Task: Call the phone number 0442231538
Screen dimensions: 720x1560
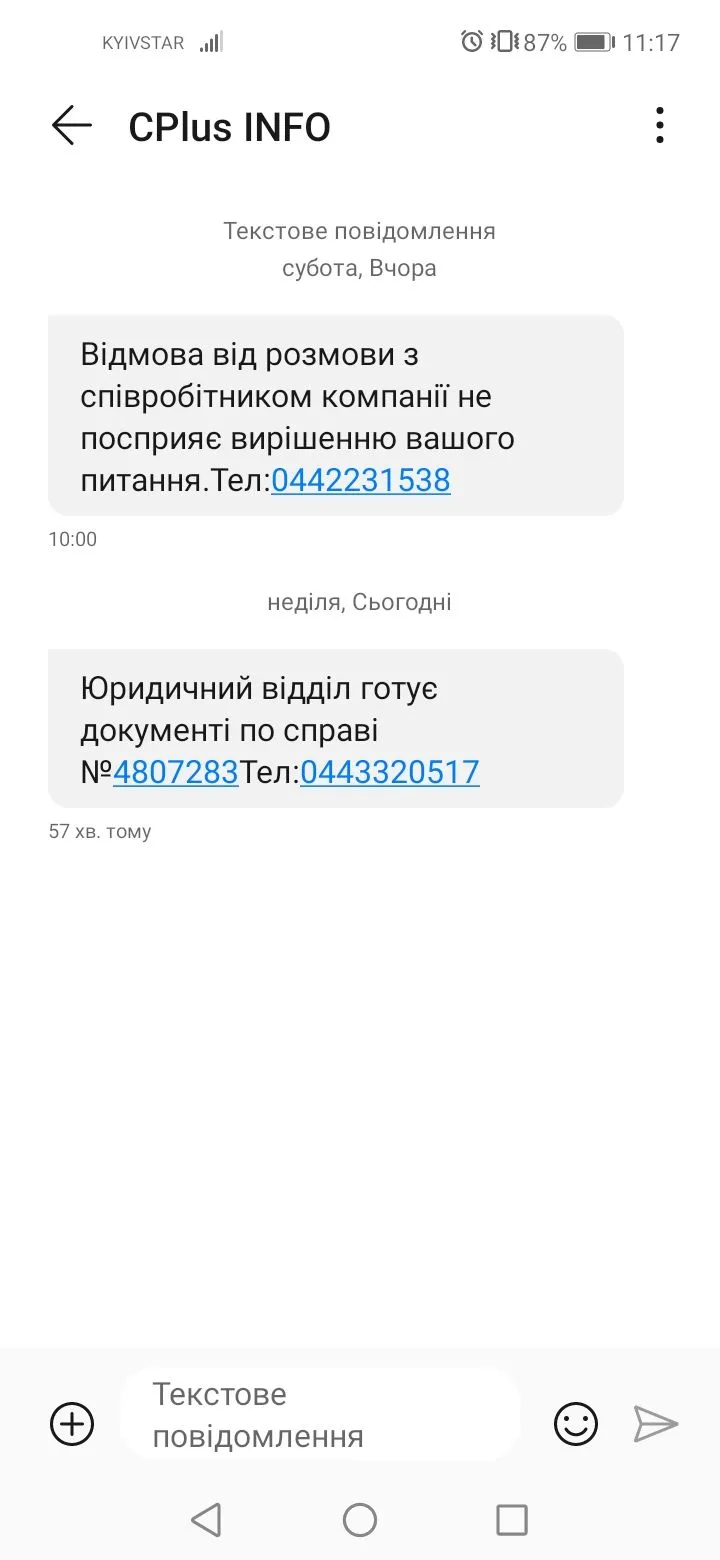Action: [x=360, y=481]
